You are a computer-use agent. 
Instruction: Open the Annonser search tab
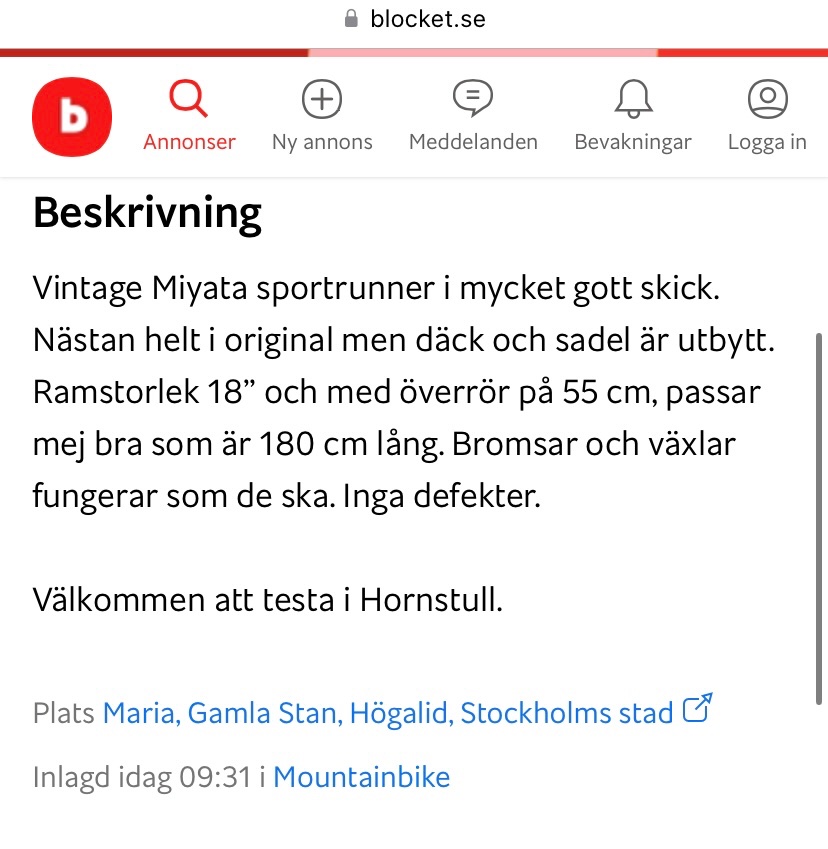pos(189,117)
